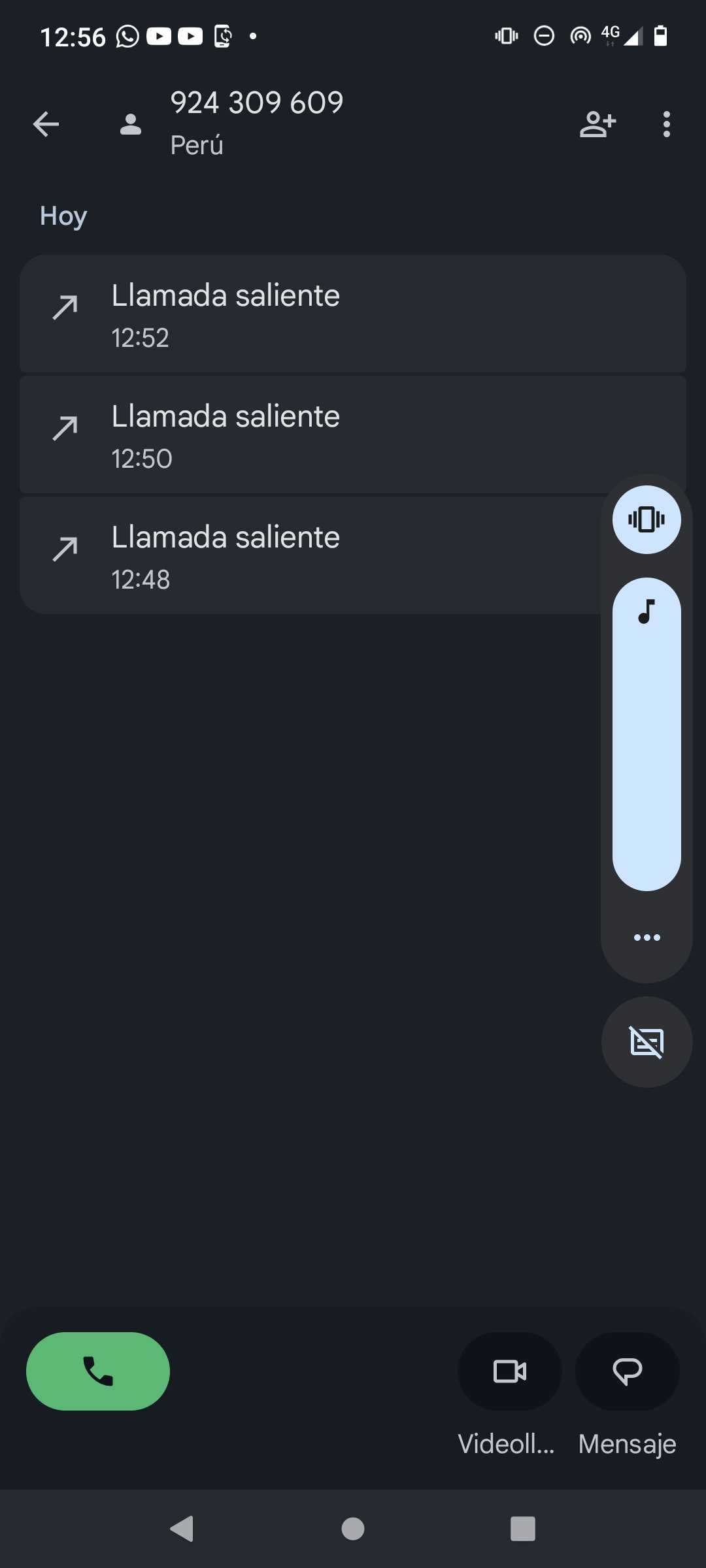The image size is (706, 1568).
Task: Call 924 309 609 with green button
Action: [x=98, y=1371]
